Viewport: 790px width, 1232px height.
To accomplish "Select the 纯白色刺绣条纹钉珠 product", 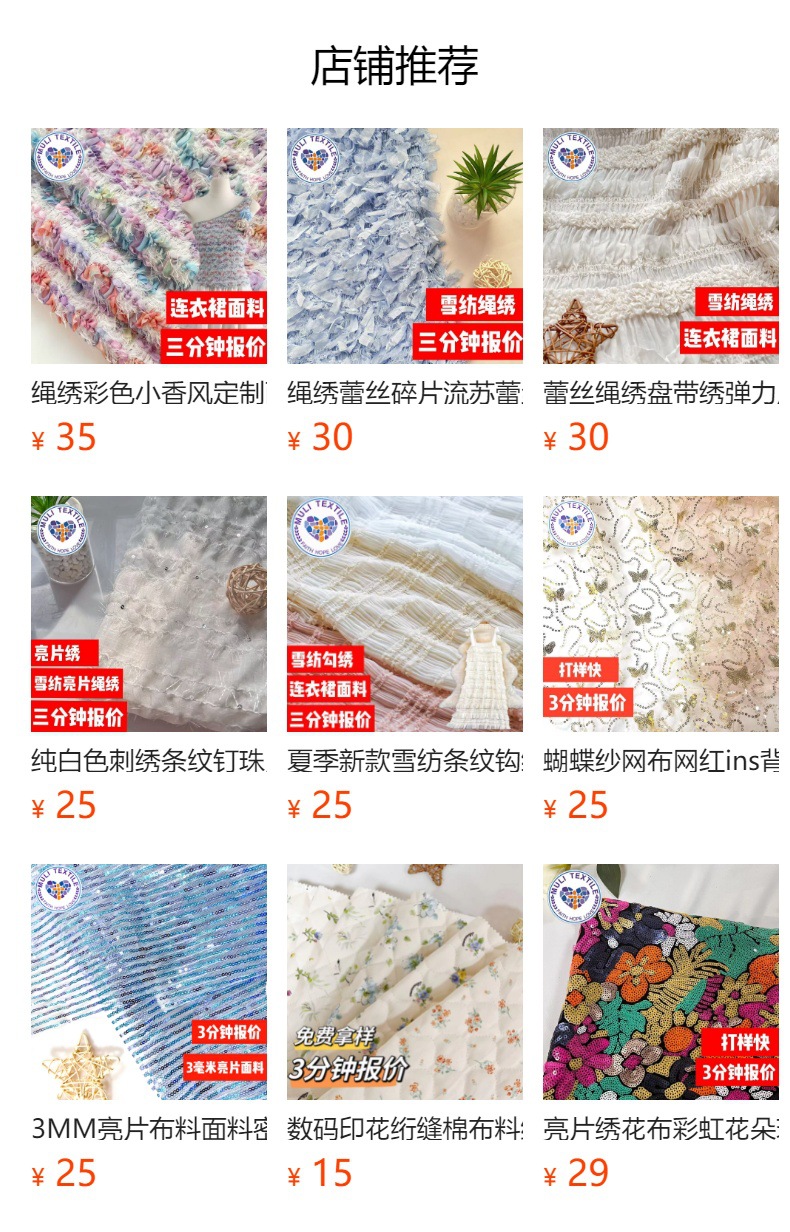I will pos(148,614).
